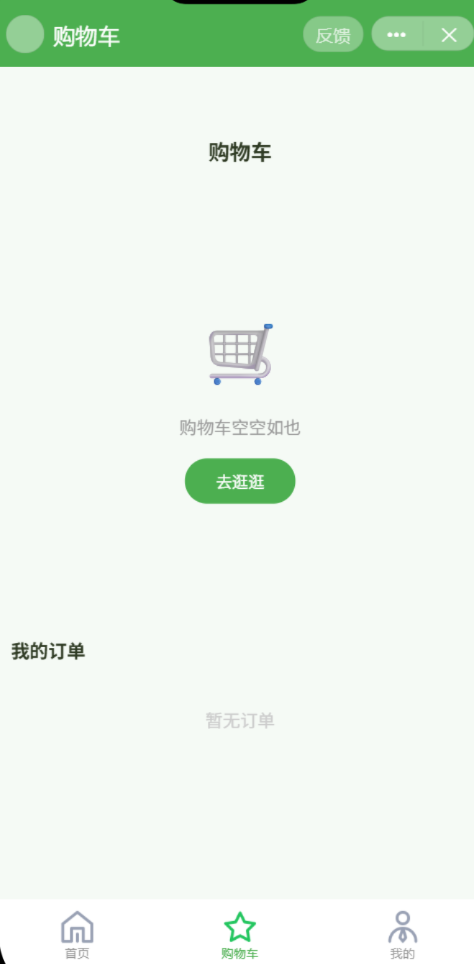Close the mini program
The width and height of the screenshot is (474, 964).
tap(449, 35)
